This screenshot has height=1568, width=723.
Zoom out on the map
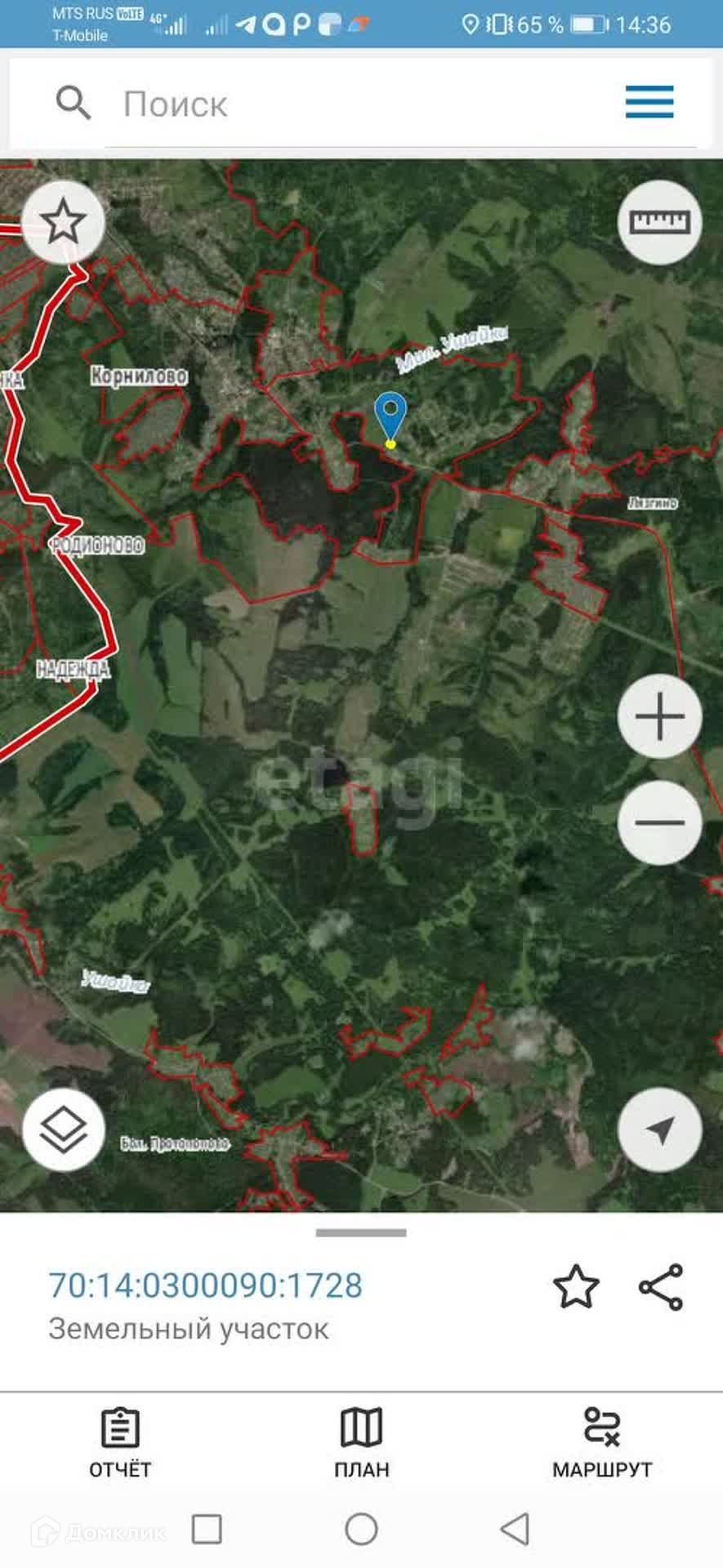[x=659, y=822]
